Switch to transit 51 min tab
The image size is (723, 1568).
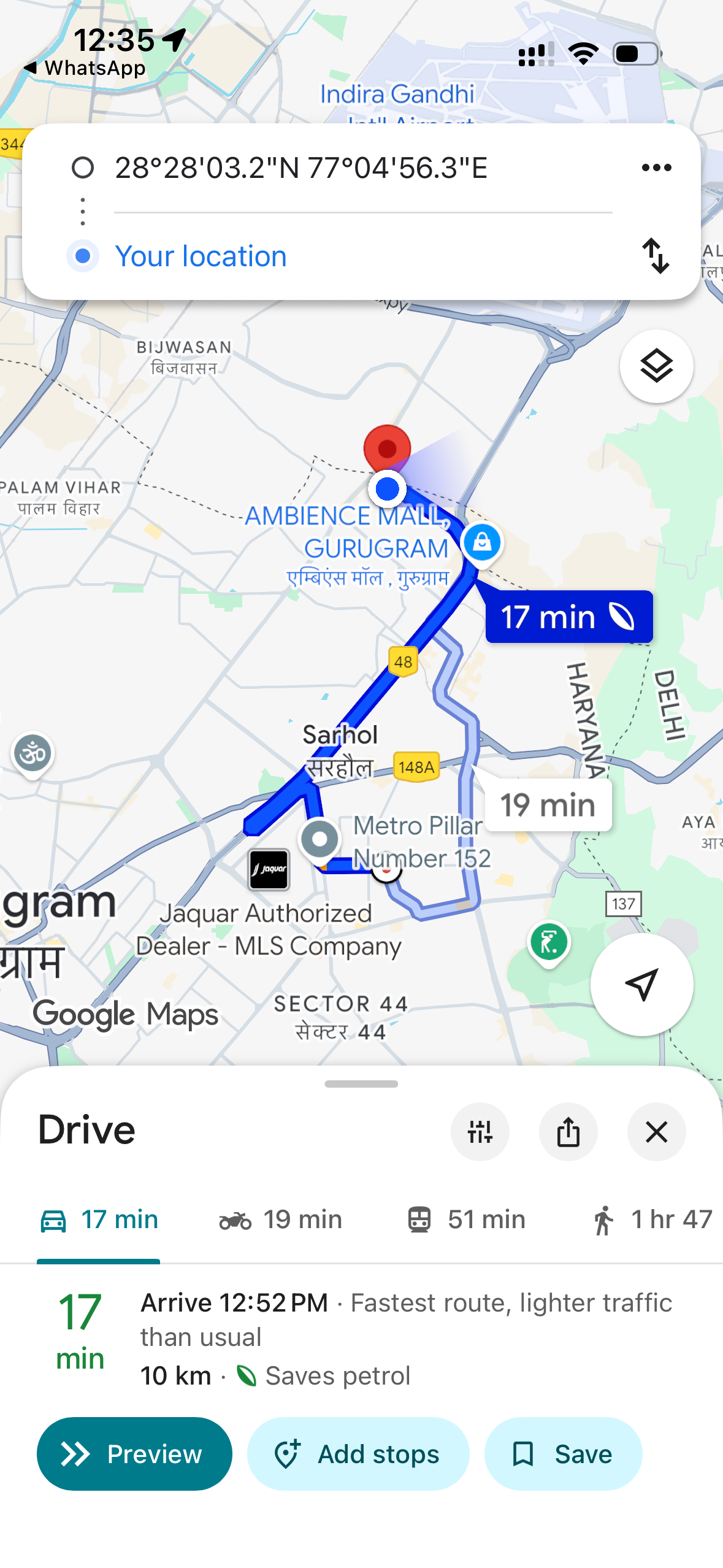pos(466,1220)
